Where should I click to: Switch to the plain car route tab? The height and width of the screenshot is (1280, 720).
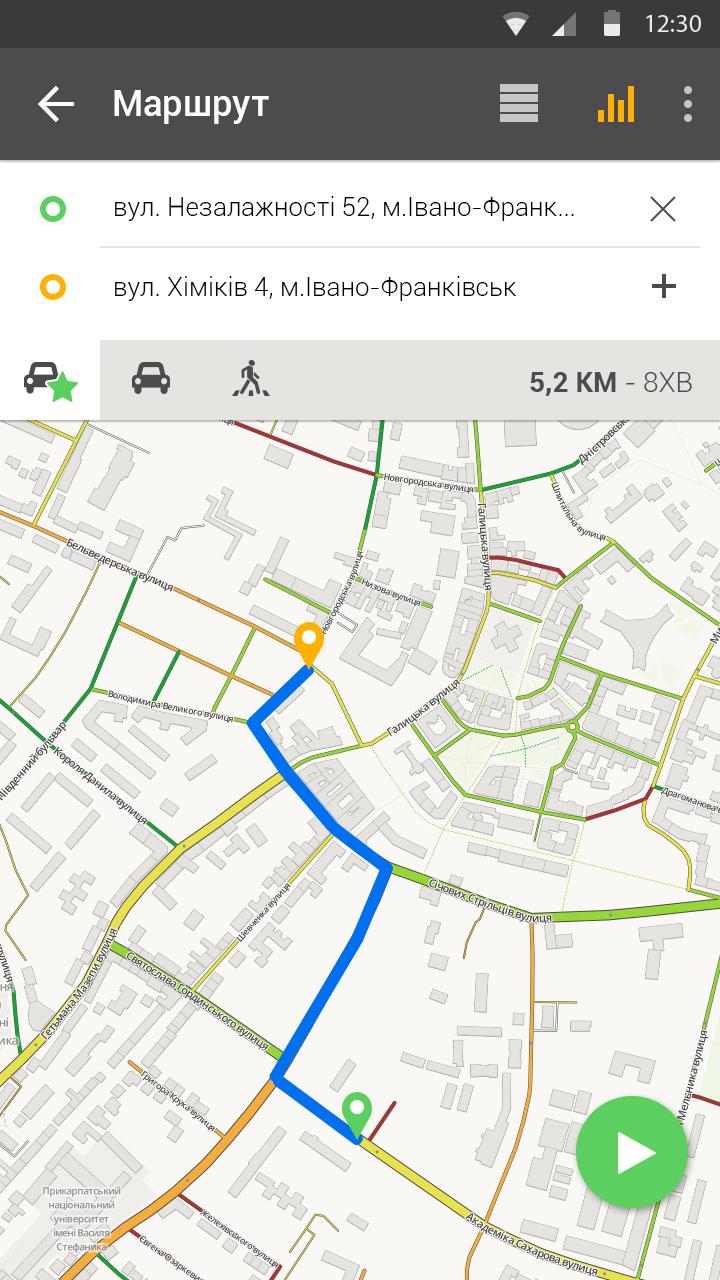click(x=151, y=380)
